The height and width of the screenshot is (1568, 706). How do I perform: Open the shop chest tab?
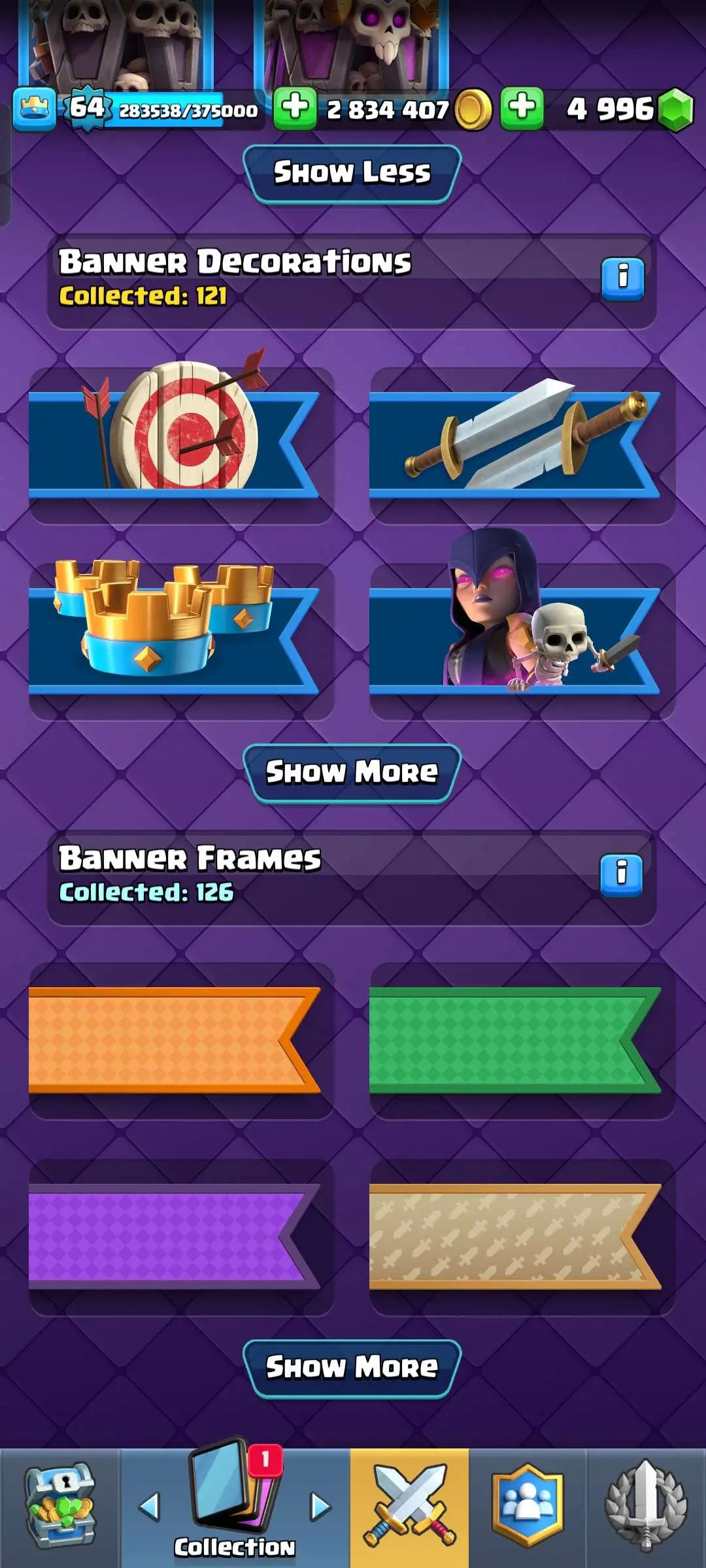(59, 1508)
